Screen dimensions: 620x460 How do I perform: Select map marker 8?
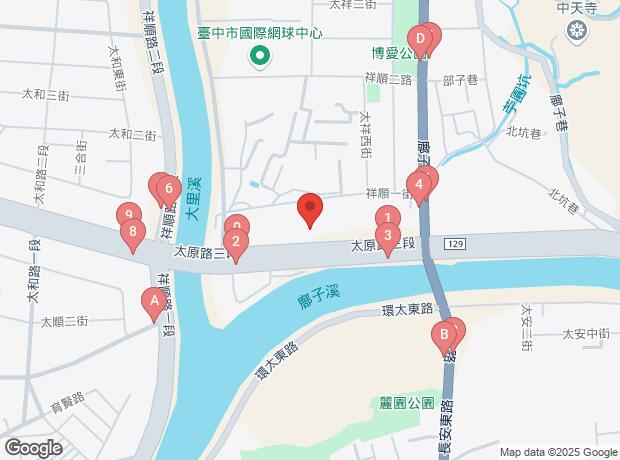click(x=132, y=234)
